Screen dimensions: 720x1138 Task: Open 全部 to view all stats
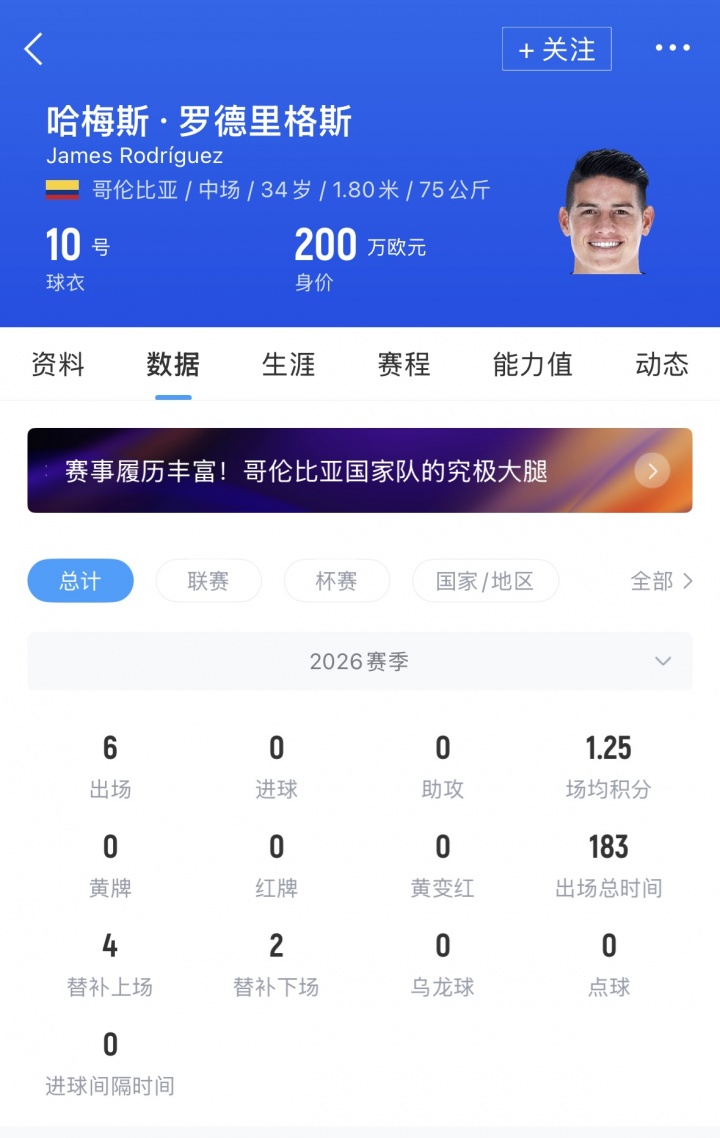(x=660, y=581)
